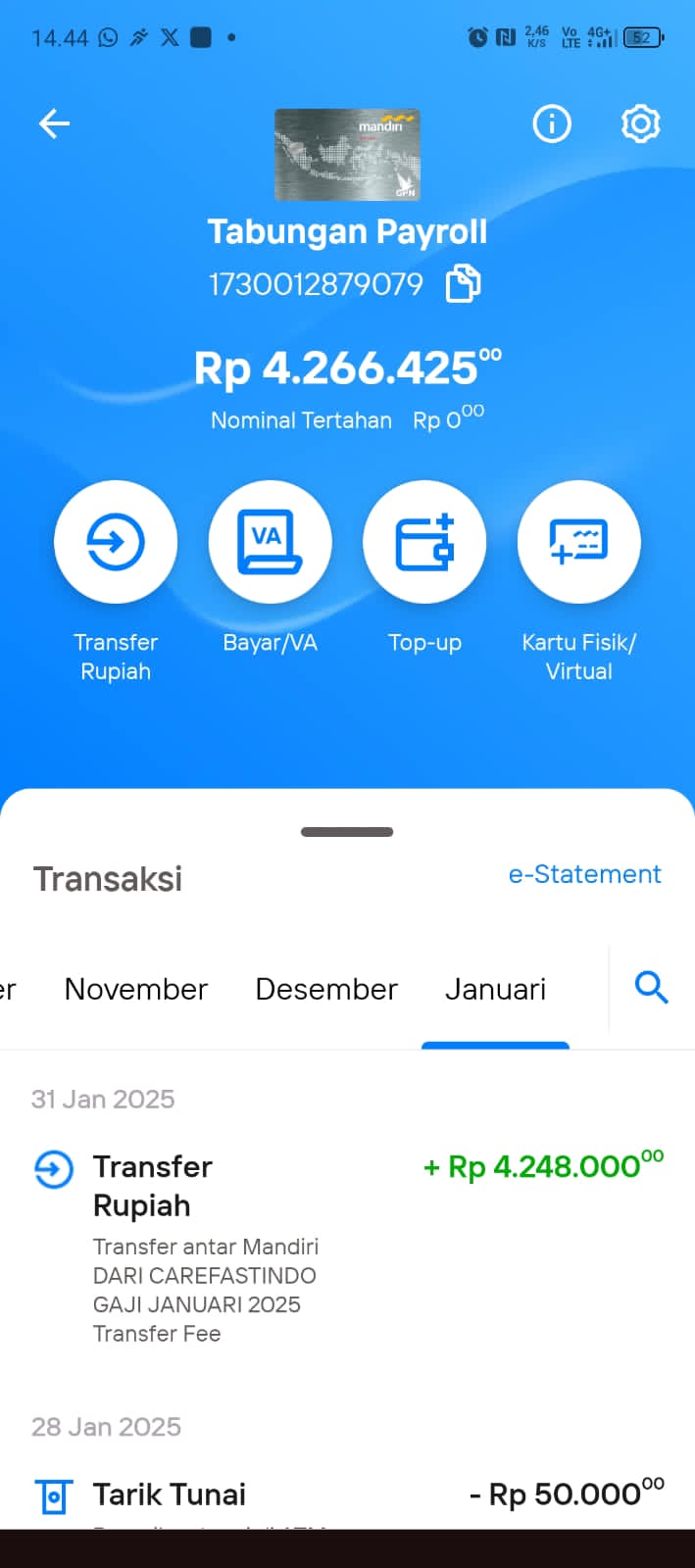Viewport: 695px width, 1568px height.
Task: Open Bayar/VA payment option
Action: [x=270, y=542]
